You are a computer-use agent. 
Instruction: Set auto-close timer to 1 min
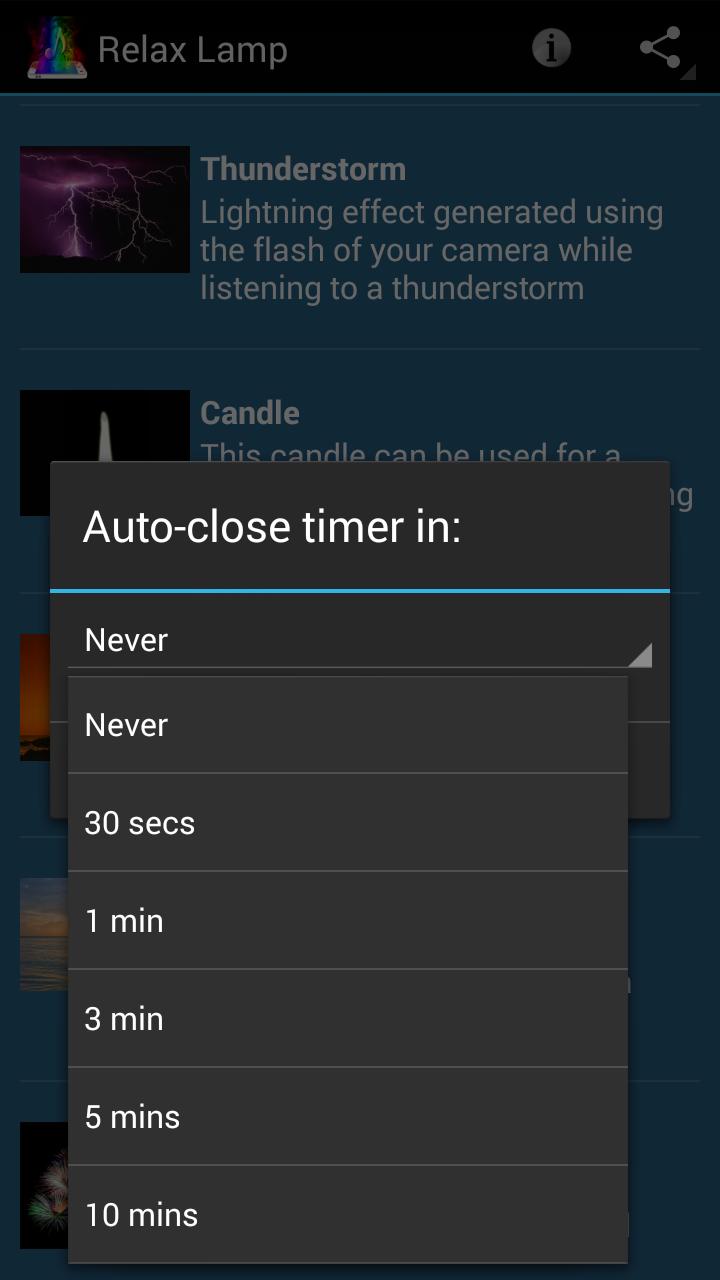(347, 921)
